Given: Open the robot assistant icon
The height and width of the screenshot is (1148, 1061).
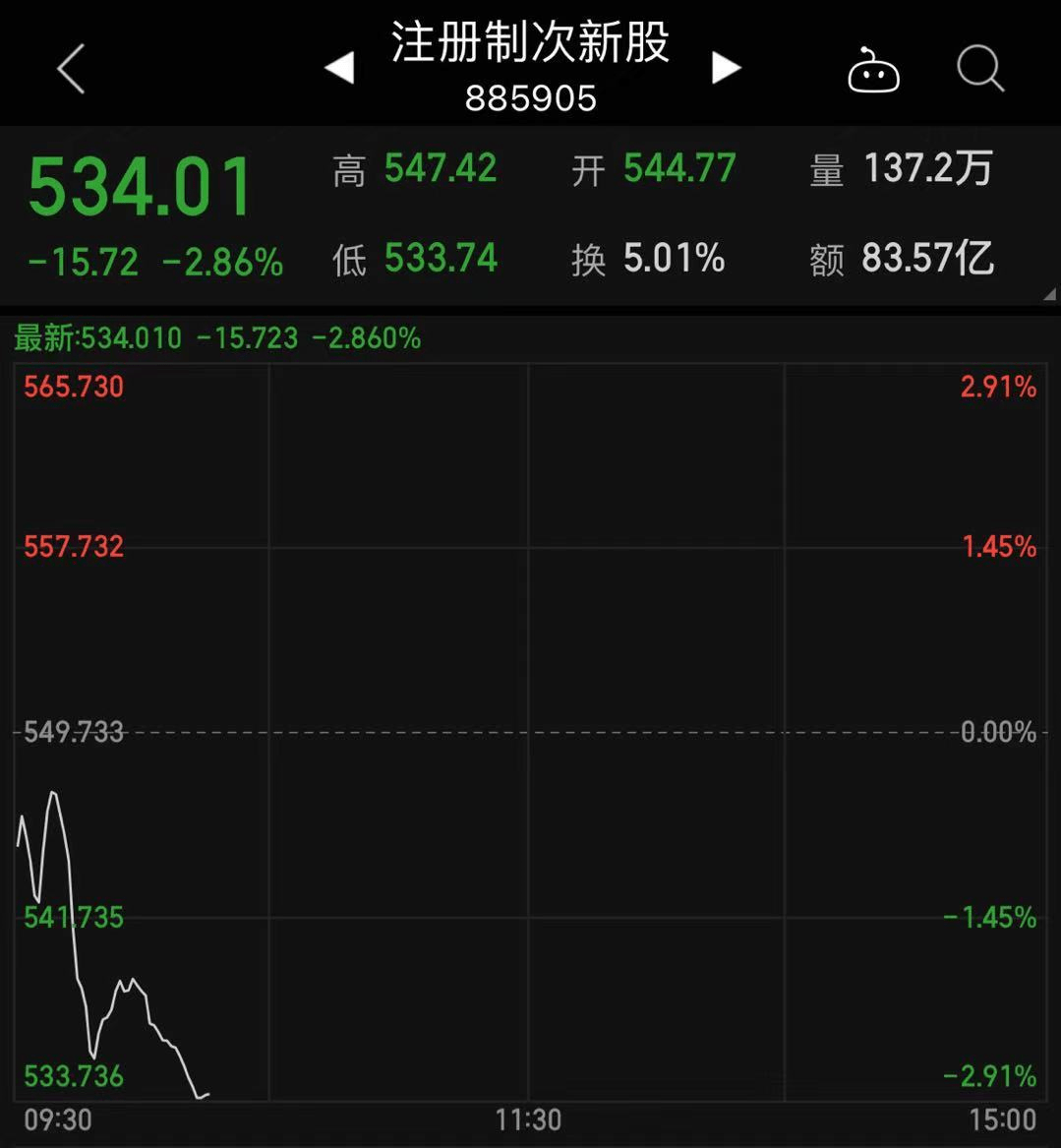Looking at the screenshot, I should (x=873, y=71).
